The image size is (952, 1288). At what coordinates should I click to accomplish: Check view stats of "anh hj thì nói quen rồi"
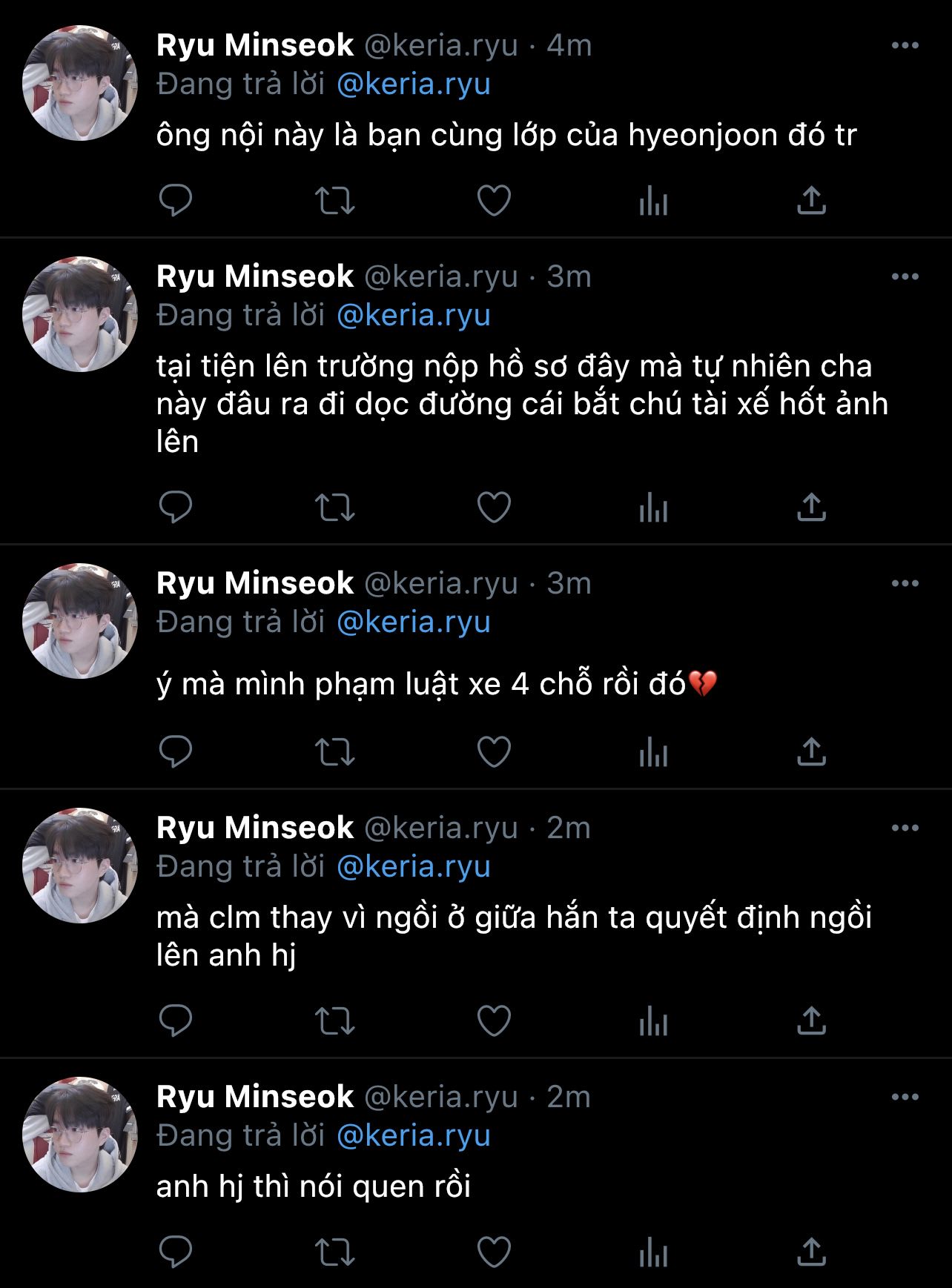pyautogui.click(x=653, y=1252)
